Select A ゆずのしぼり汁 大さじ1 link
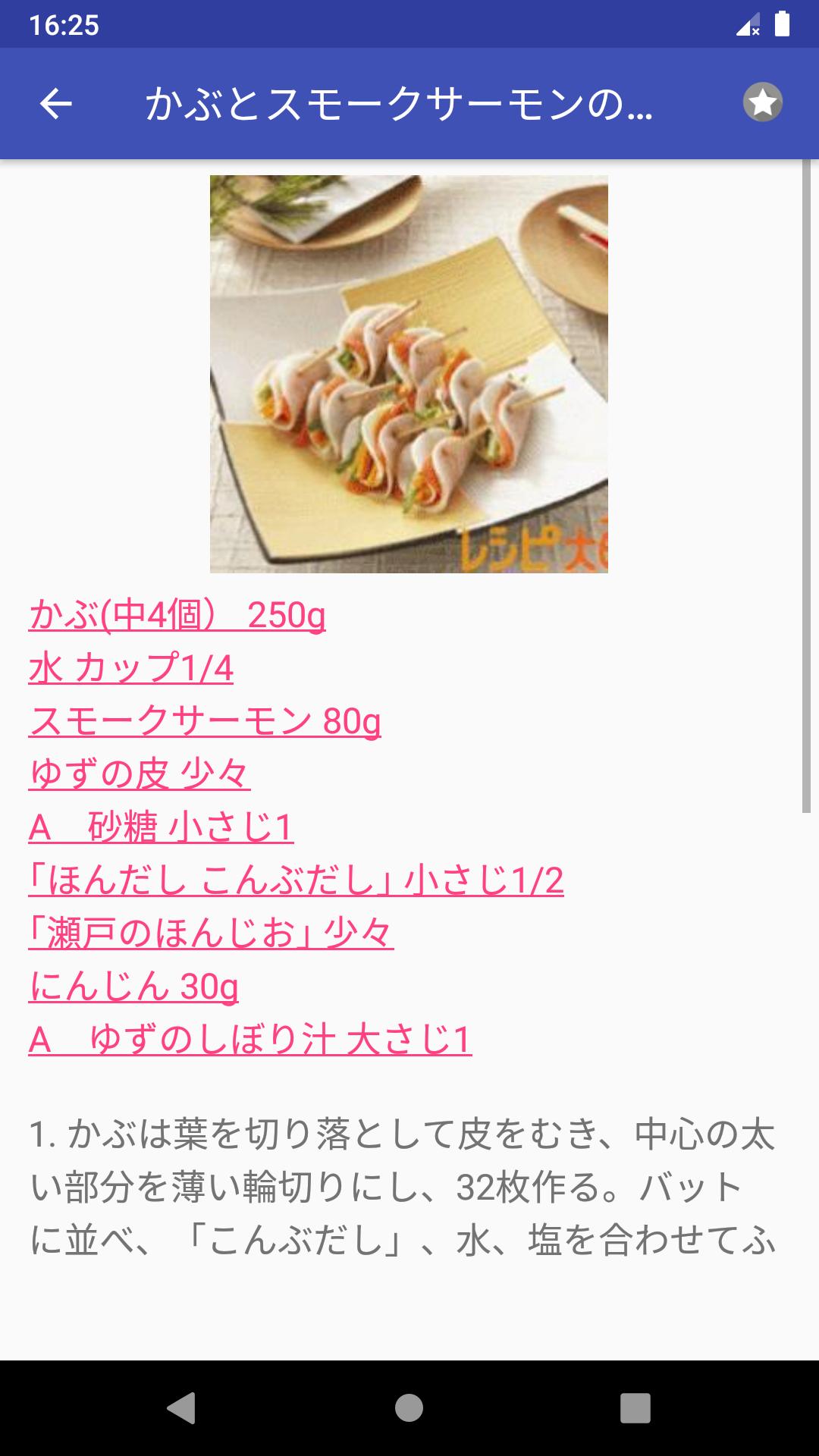The width and height of the screenshot is (819, 1456). tap(250, 1040)
